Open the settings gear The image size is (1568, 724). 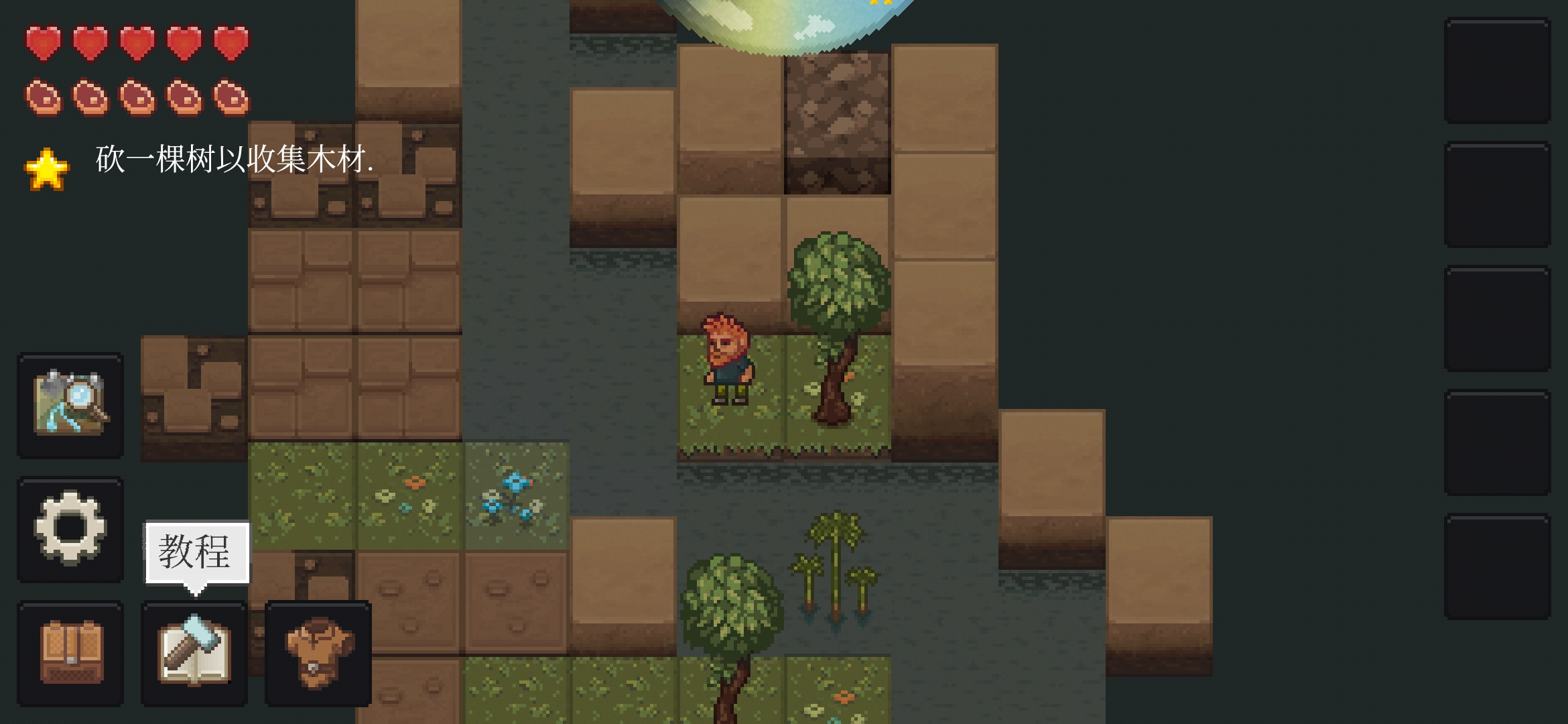click(70, 529)
